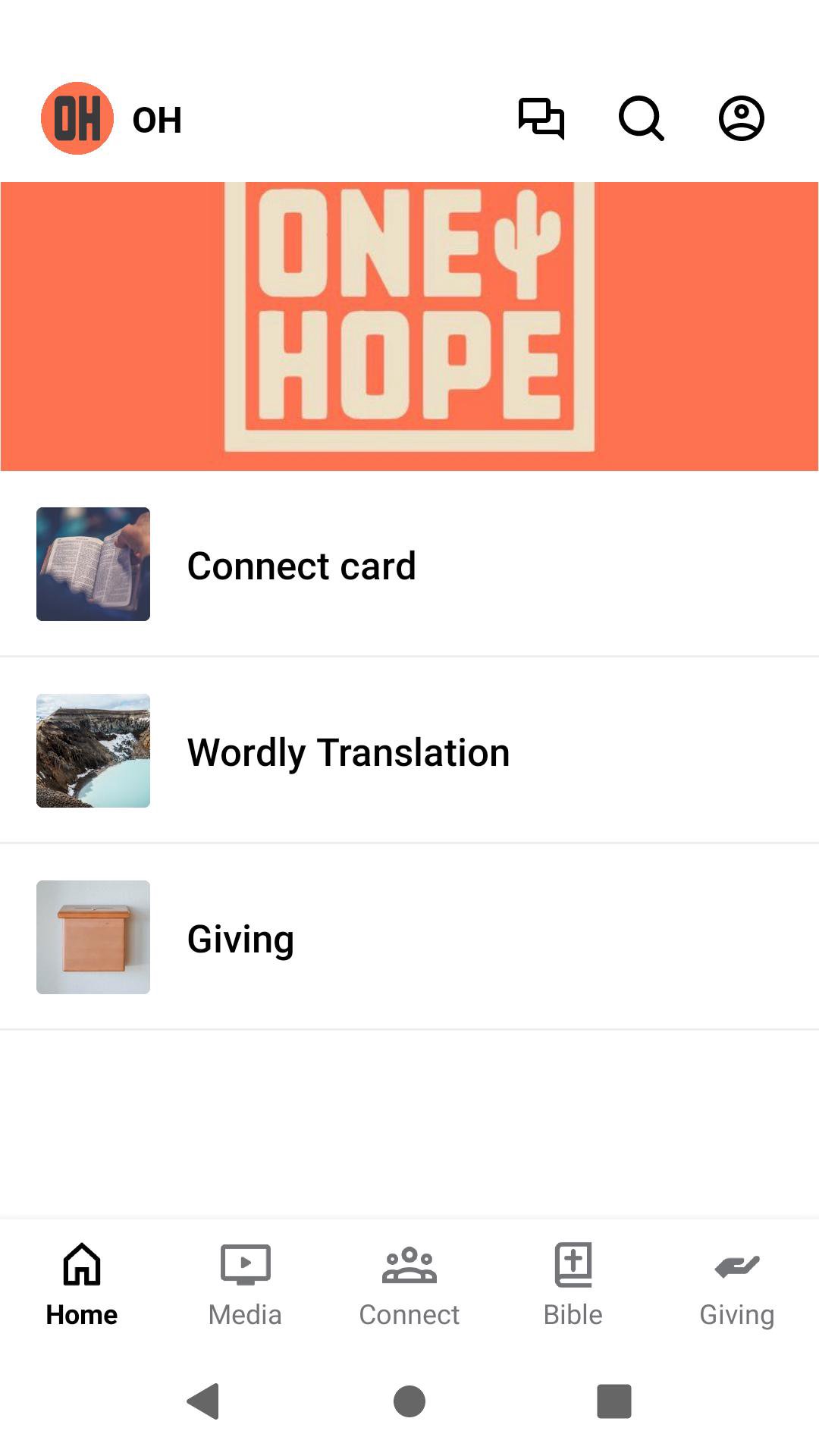Viewport: 819px width, 1456px height.
Task: Tap the search magnifier icon
Action: click(x=642, y=118)
